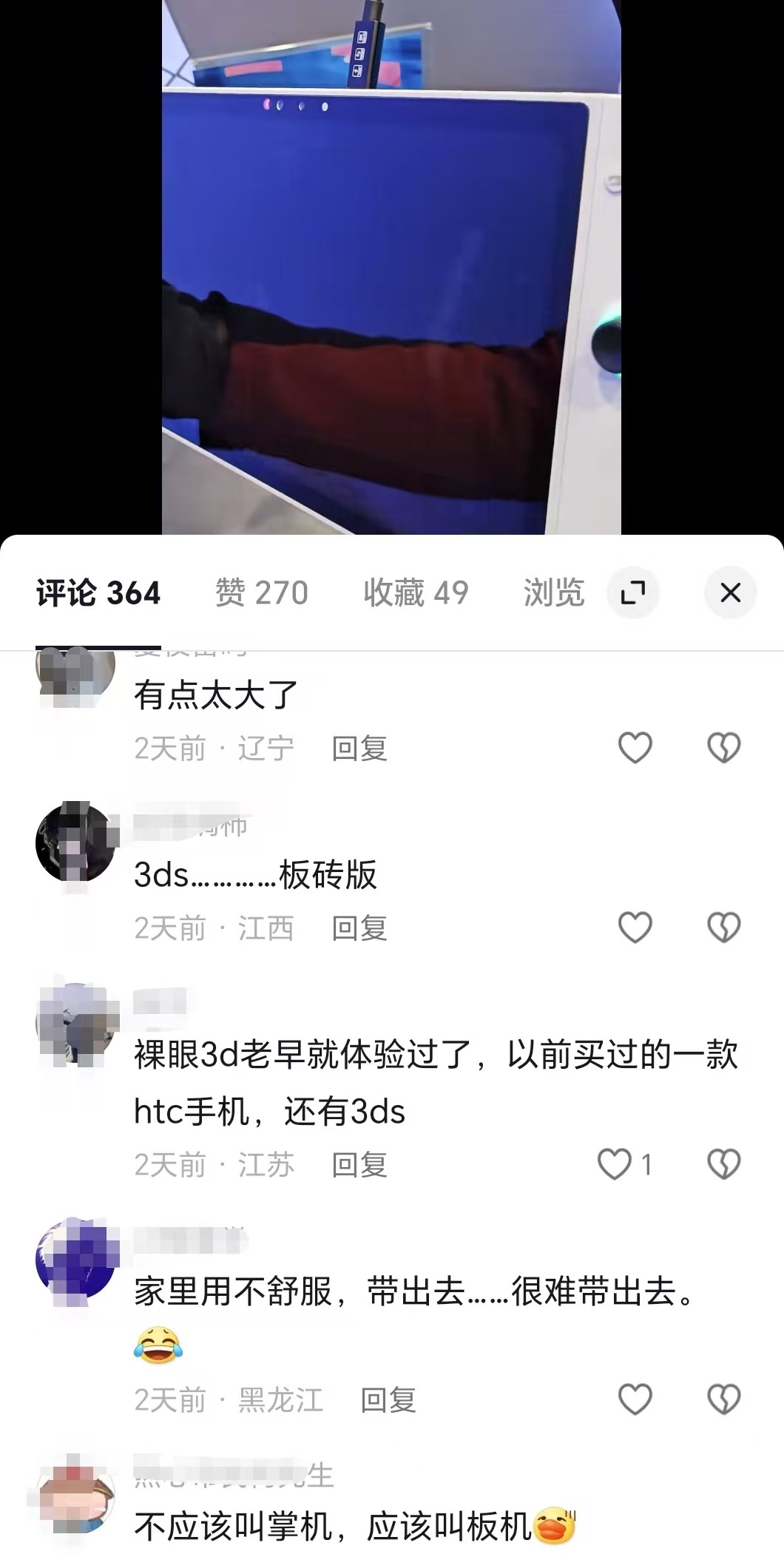Return to the video above comments
The width and height of the screenshot is (784, 1554).
point(391,266)
